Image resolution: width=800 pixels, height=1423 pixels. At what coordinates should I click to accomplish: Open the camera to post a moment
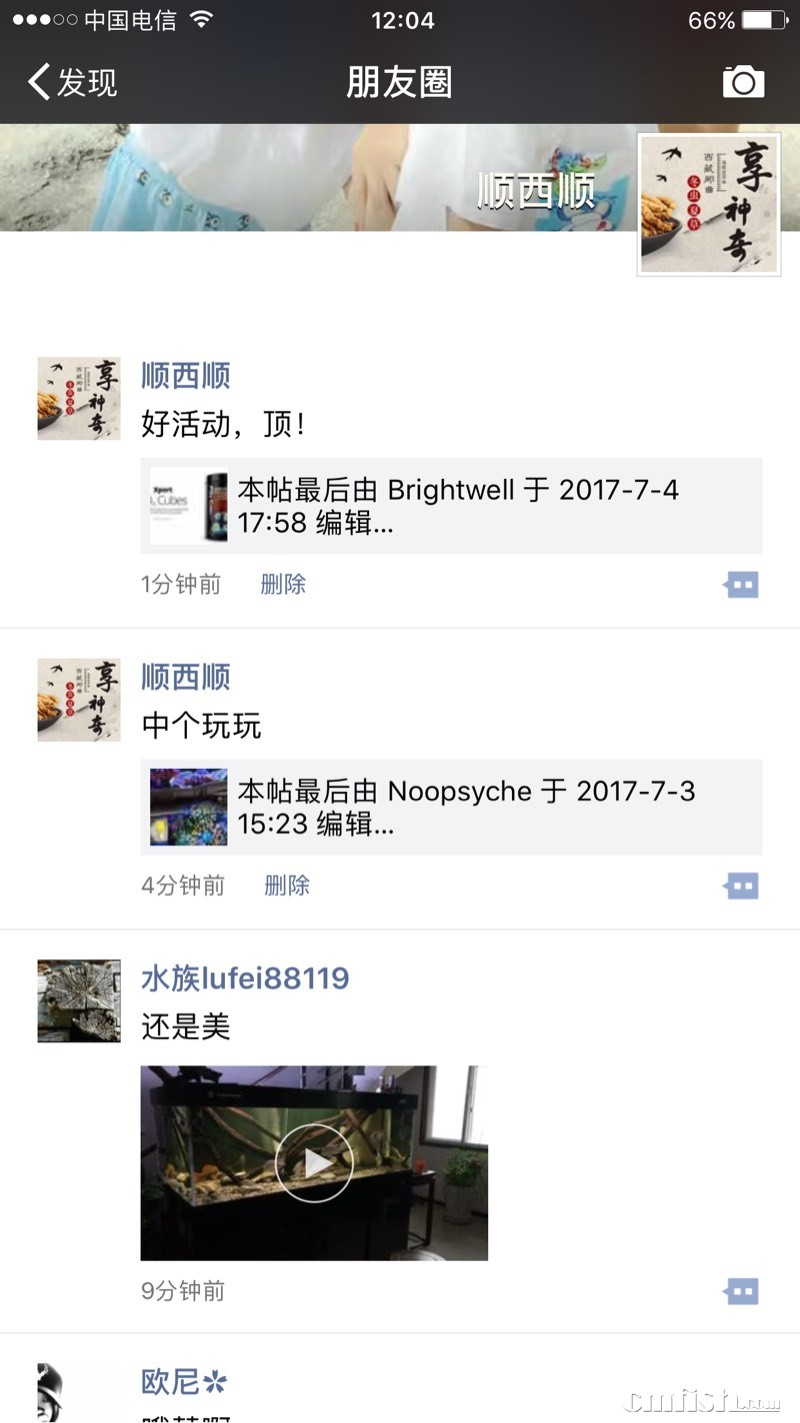(x=743, y=82)
